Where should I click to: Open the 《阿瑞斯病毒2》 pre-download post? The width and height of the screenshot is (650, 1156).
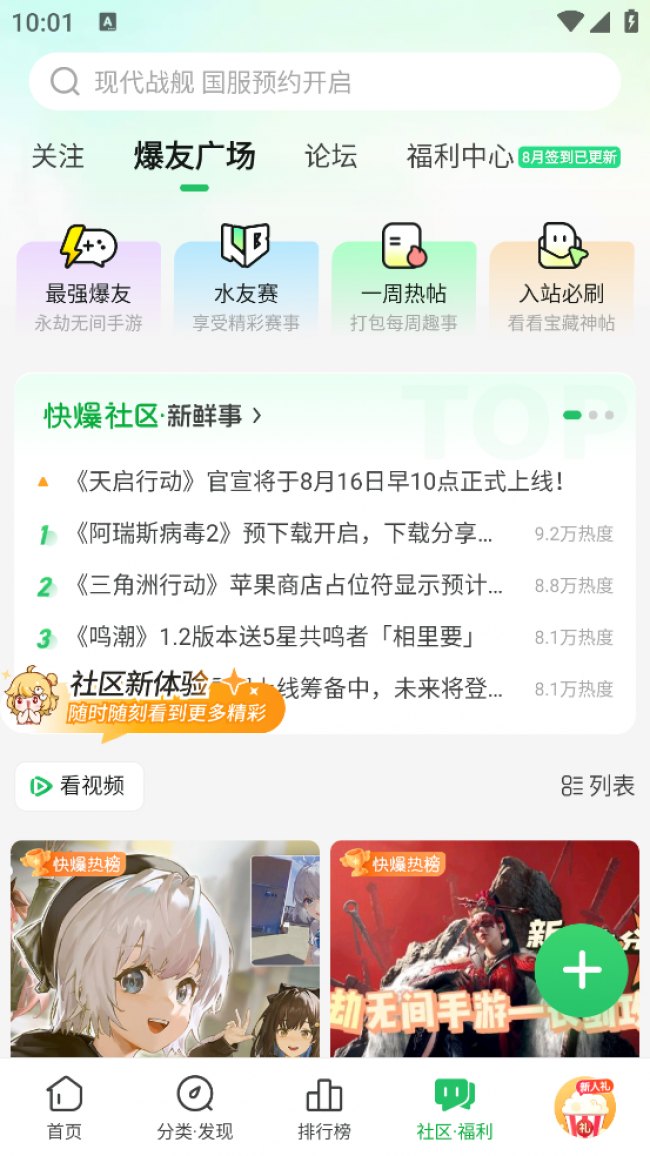(283, 533)
